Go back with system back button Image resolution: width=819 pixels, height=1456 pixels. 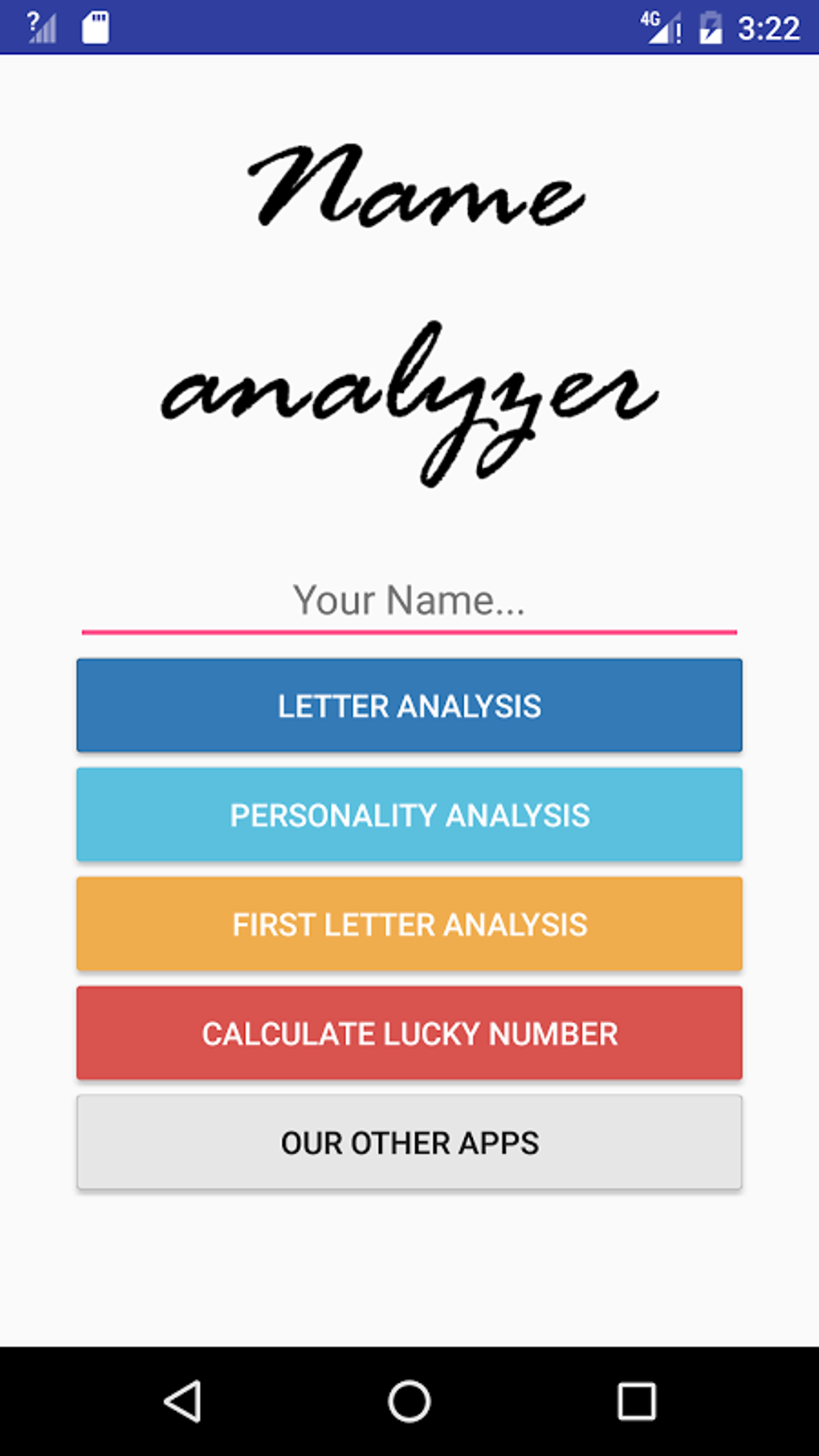pos(183,1401)
